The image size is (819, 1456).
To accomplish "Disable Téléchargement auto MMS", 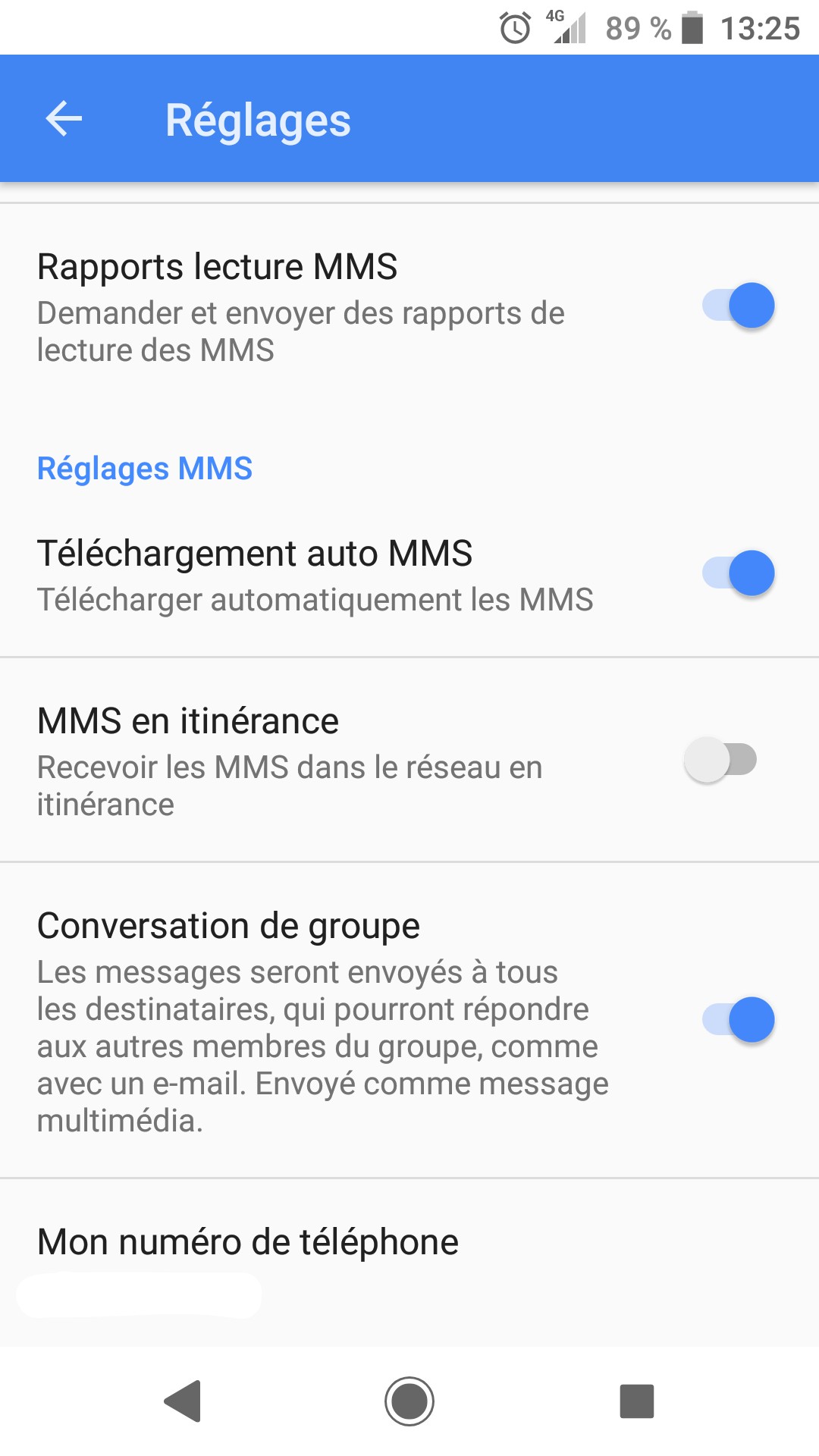I will [738, 573].
